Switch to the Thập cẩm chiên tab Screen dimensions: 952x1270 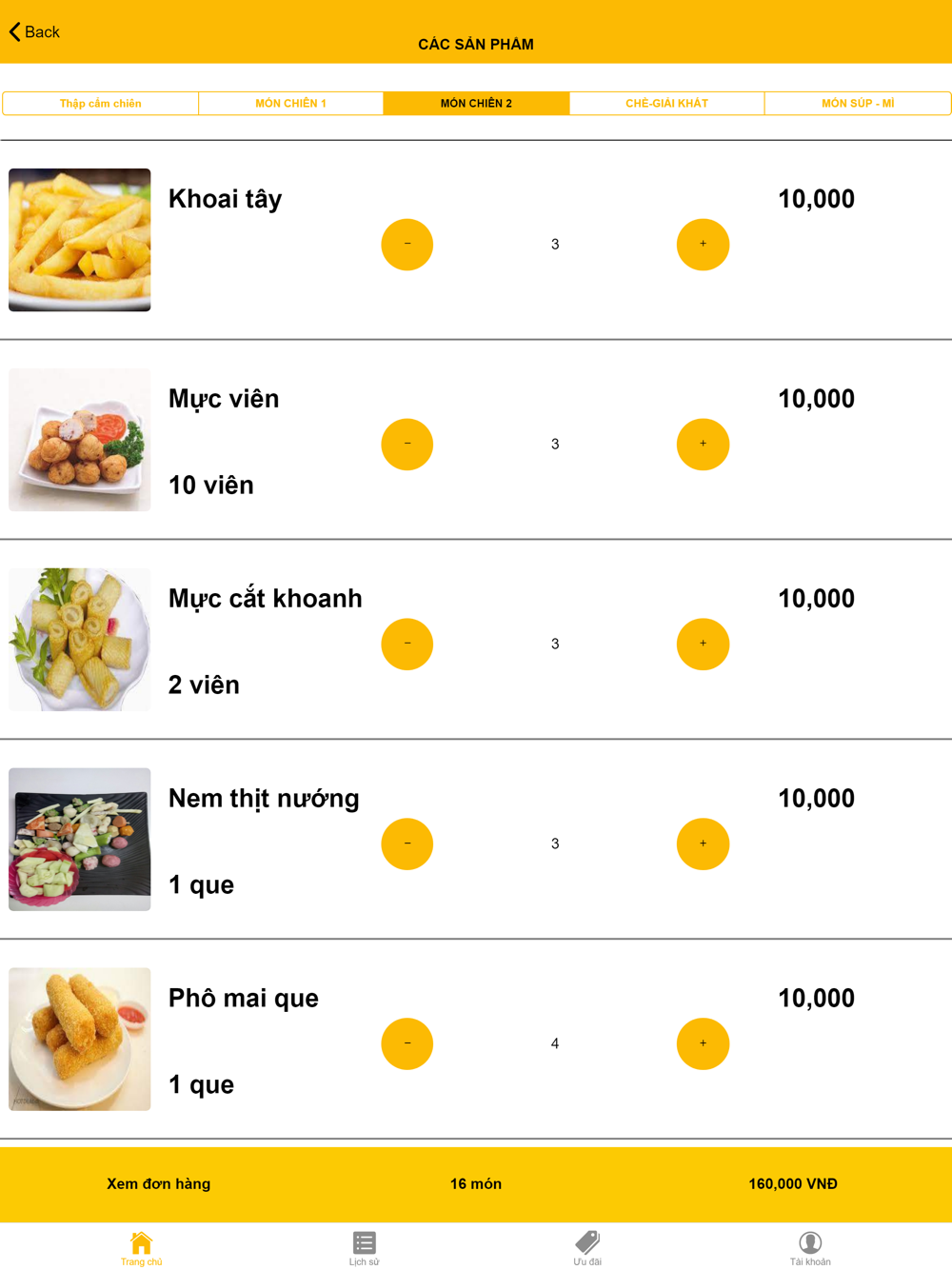pos(101,103)
